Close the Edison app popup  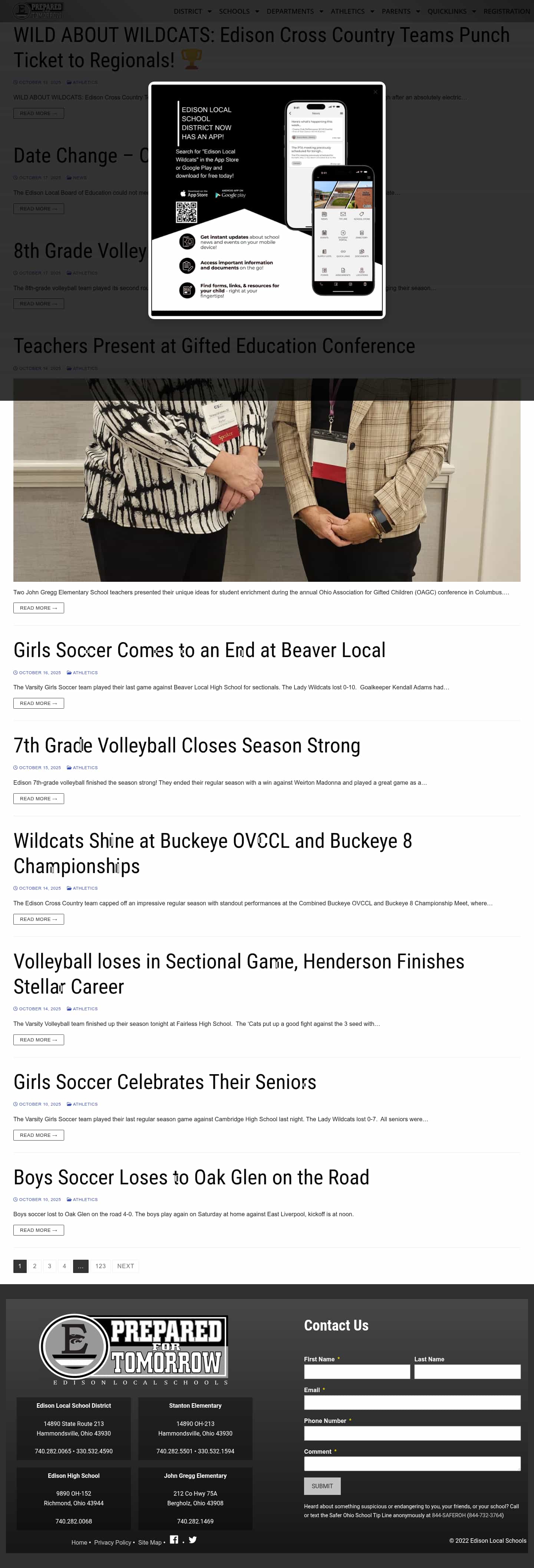point(375,92)
